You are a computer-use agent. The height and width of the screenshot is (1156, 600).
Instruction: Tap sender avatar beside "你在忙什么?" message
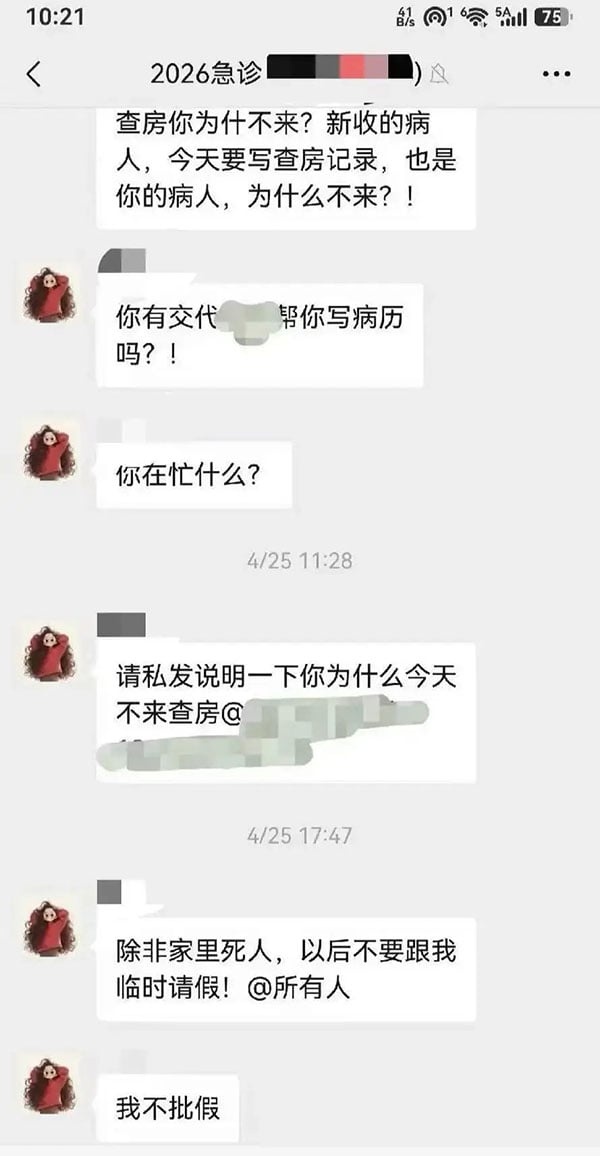click(x=49, y=452)
